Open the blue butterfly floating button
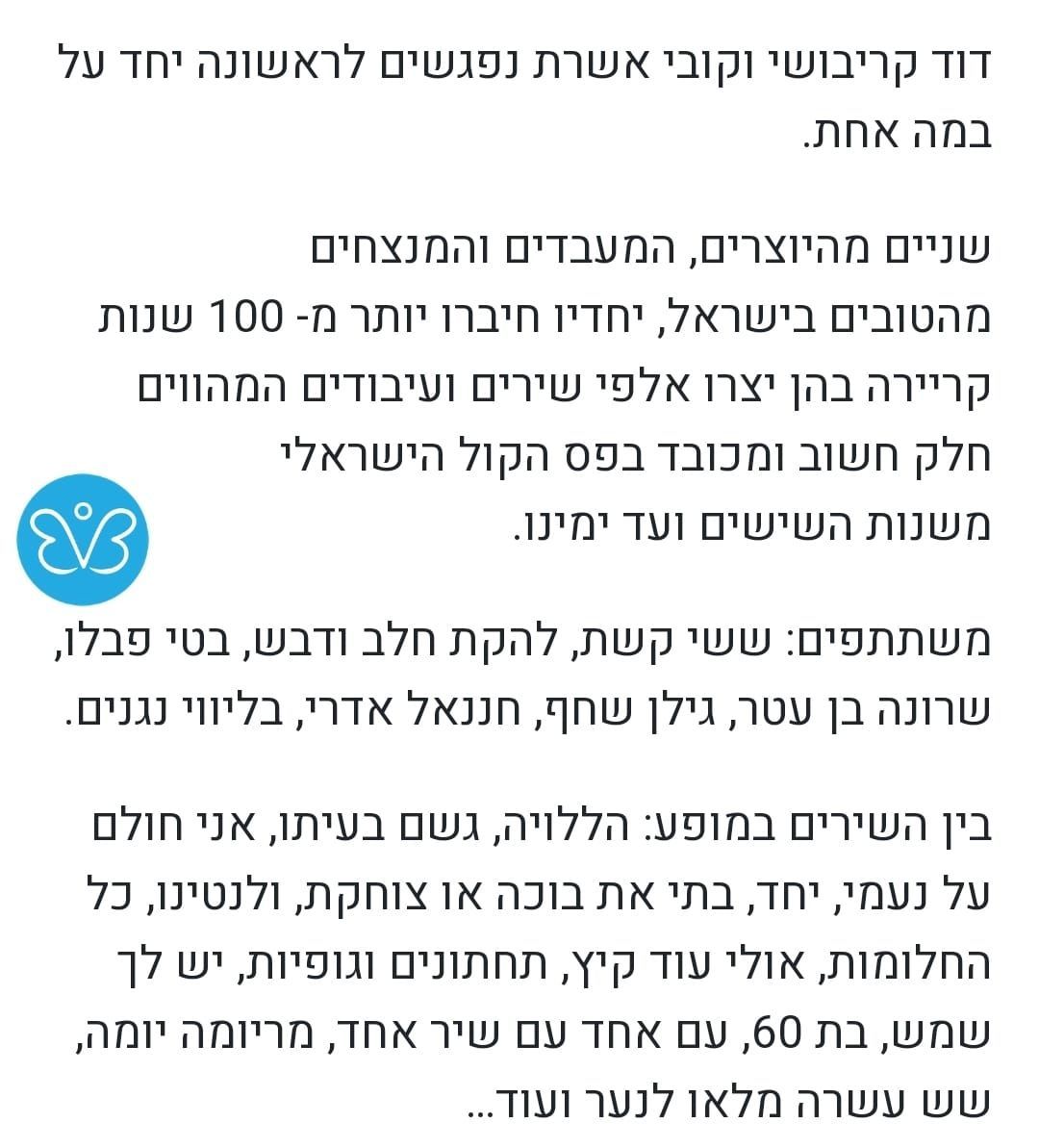1039x1148 pixels. point(83,540)
